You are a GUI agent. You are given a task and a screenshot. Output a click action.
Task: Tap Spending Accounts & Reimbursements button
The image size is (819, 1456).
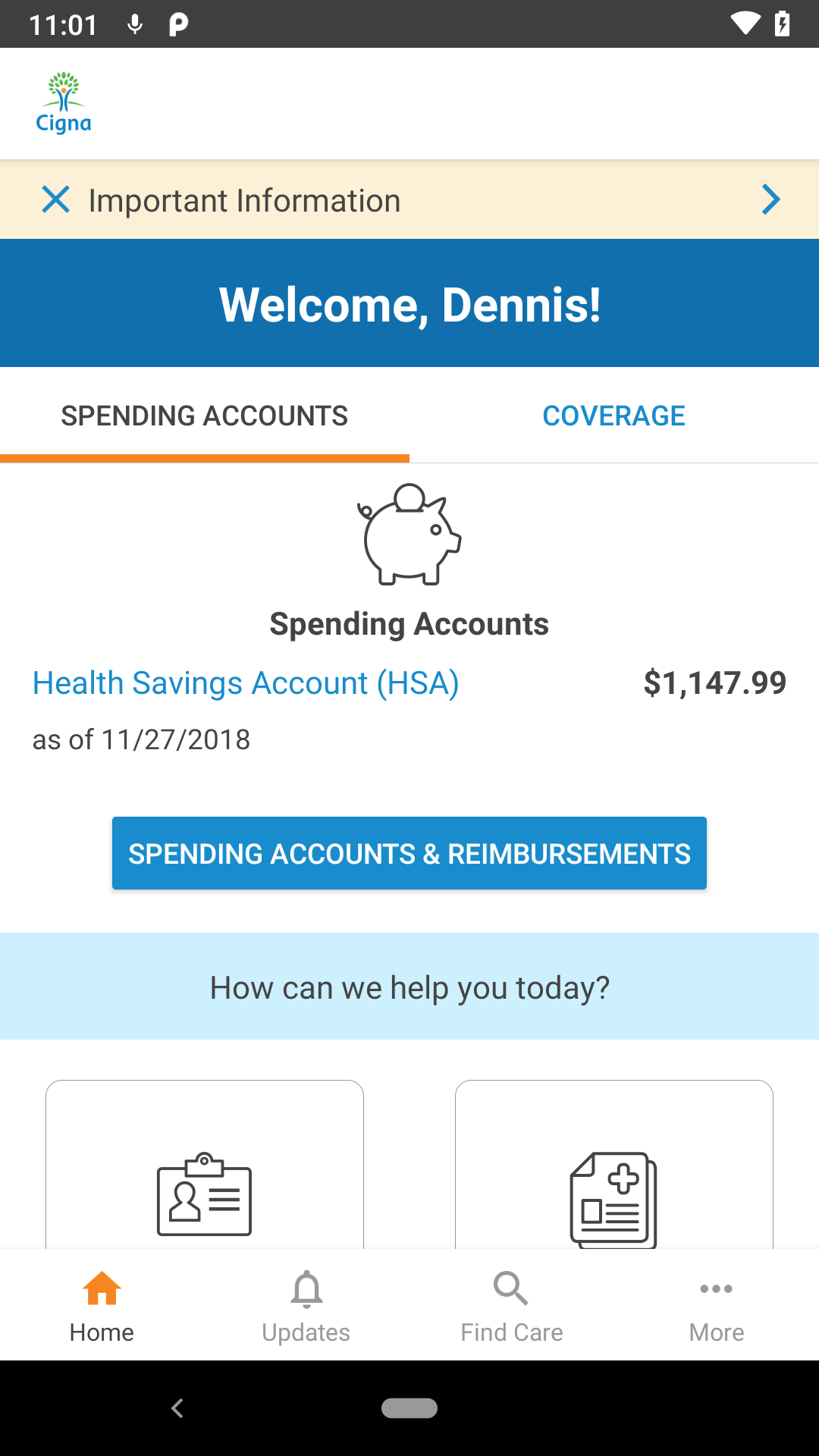(x=409, y=853)
